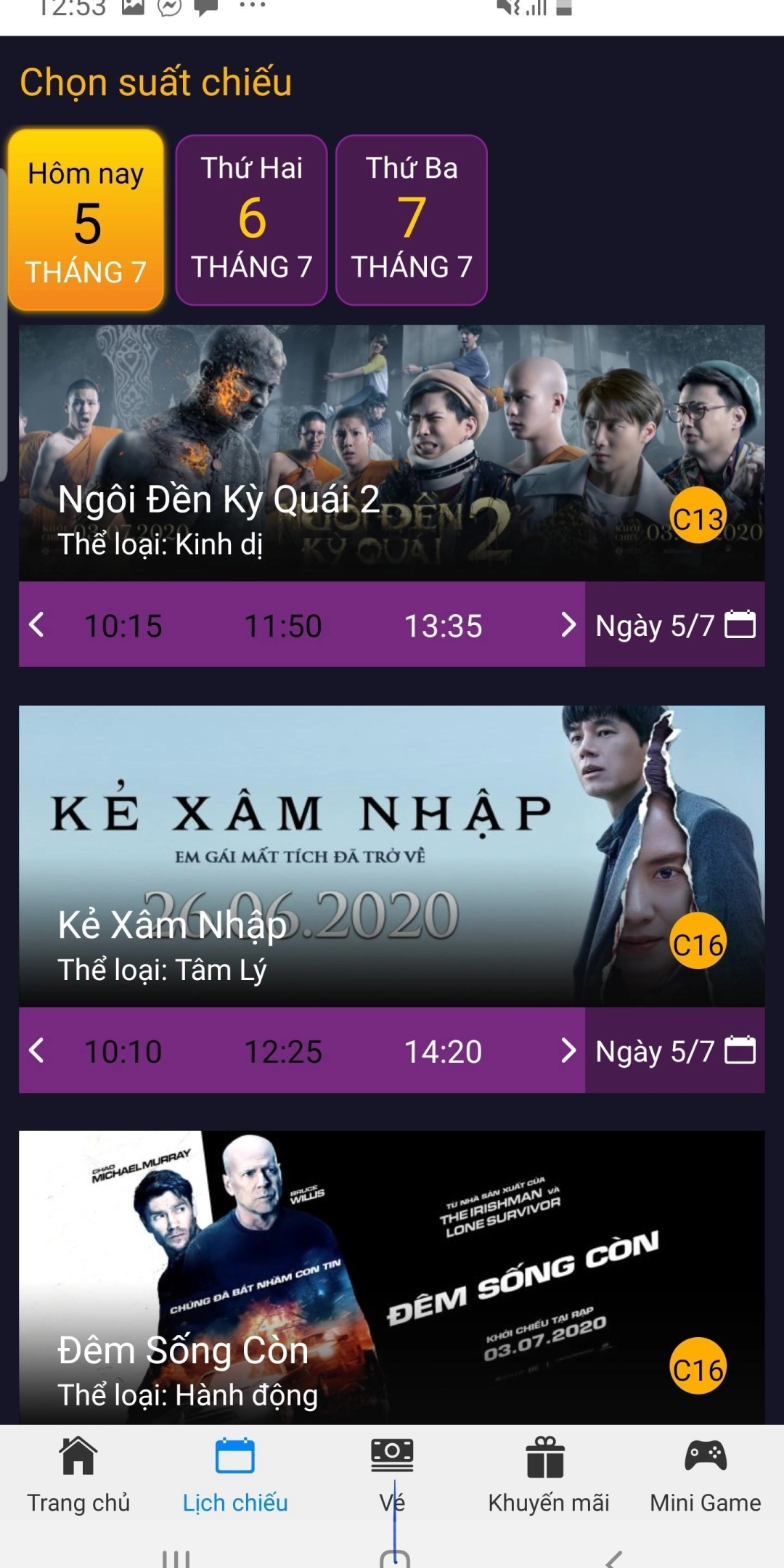The width and height of the screenshot is (784, 1568).
Task: Choose 12:25 showtime for Kẻ Xâm Nhập
Action: (x=282, y=1051)
